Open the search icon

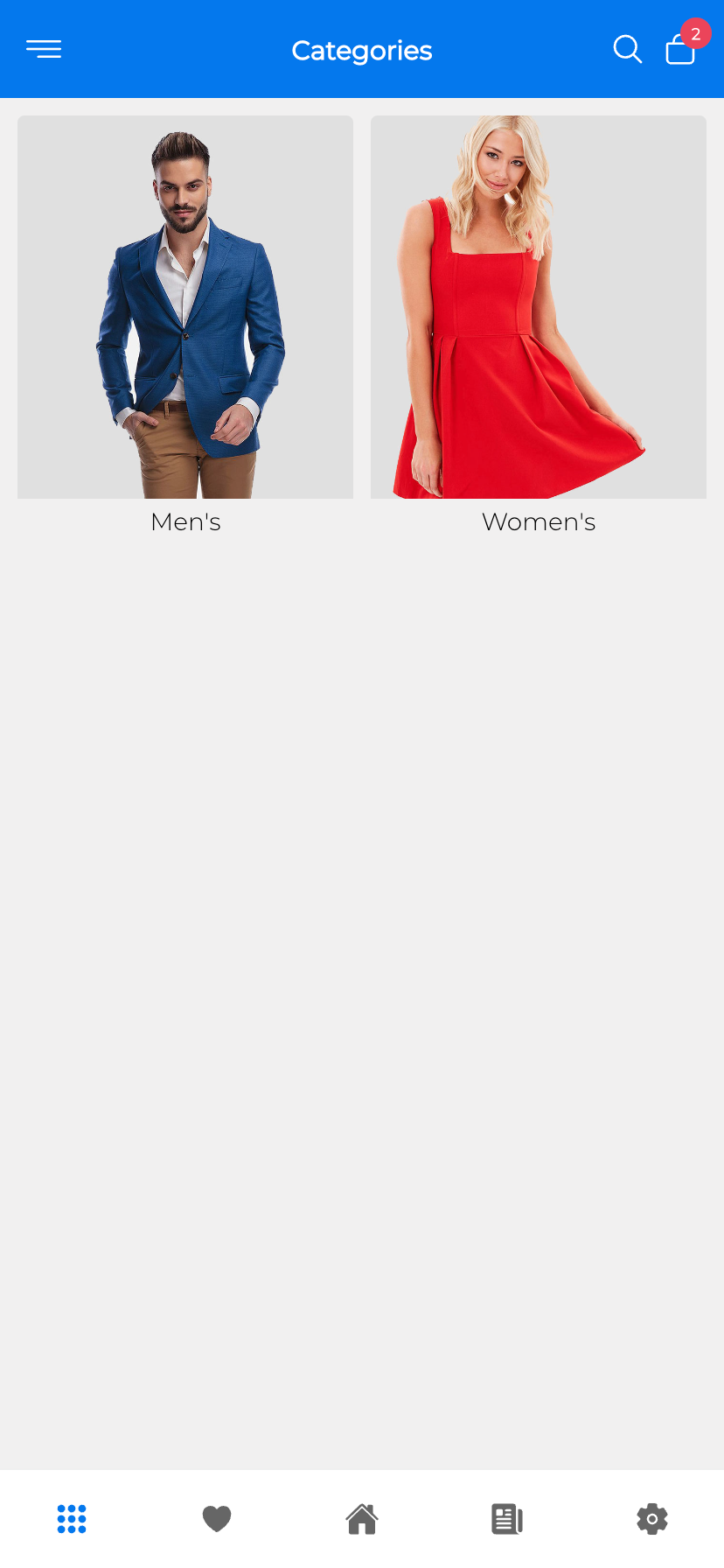(627, 49)
